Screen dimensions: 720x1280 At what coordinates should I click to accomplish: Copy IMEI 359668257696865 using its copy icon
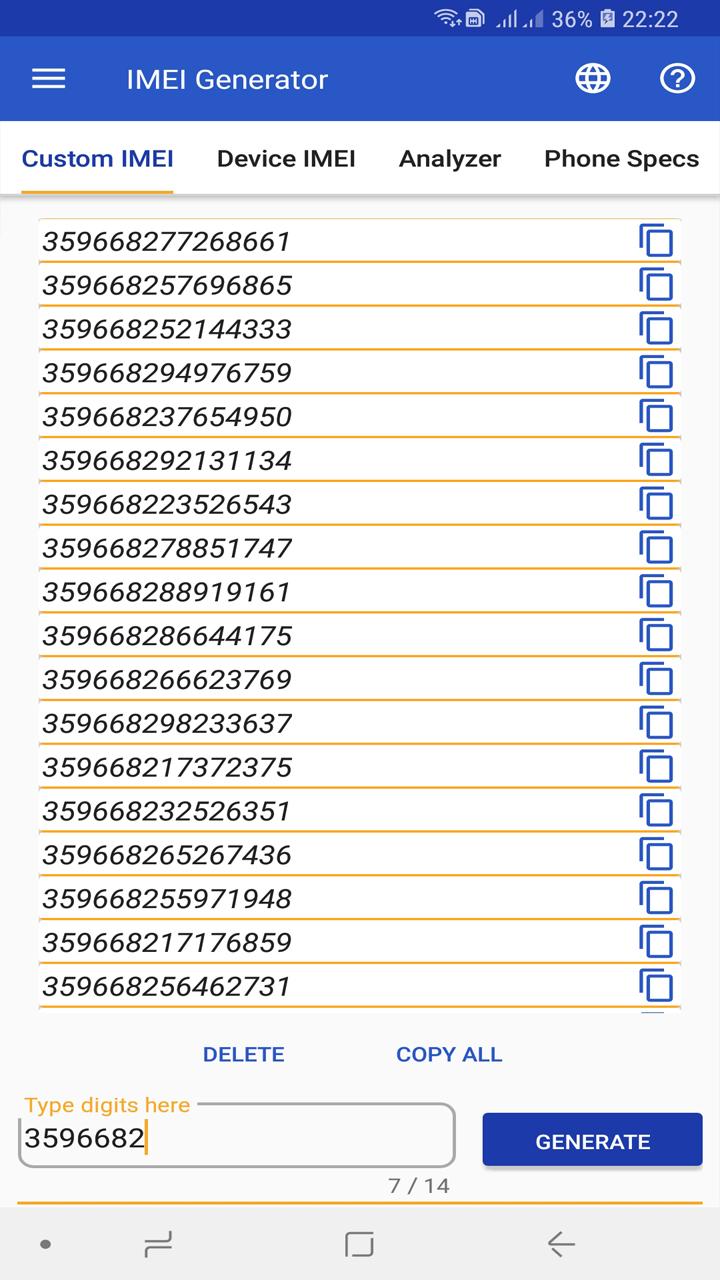tap(657, 284)
